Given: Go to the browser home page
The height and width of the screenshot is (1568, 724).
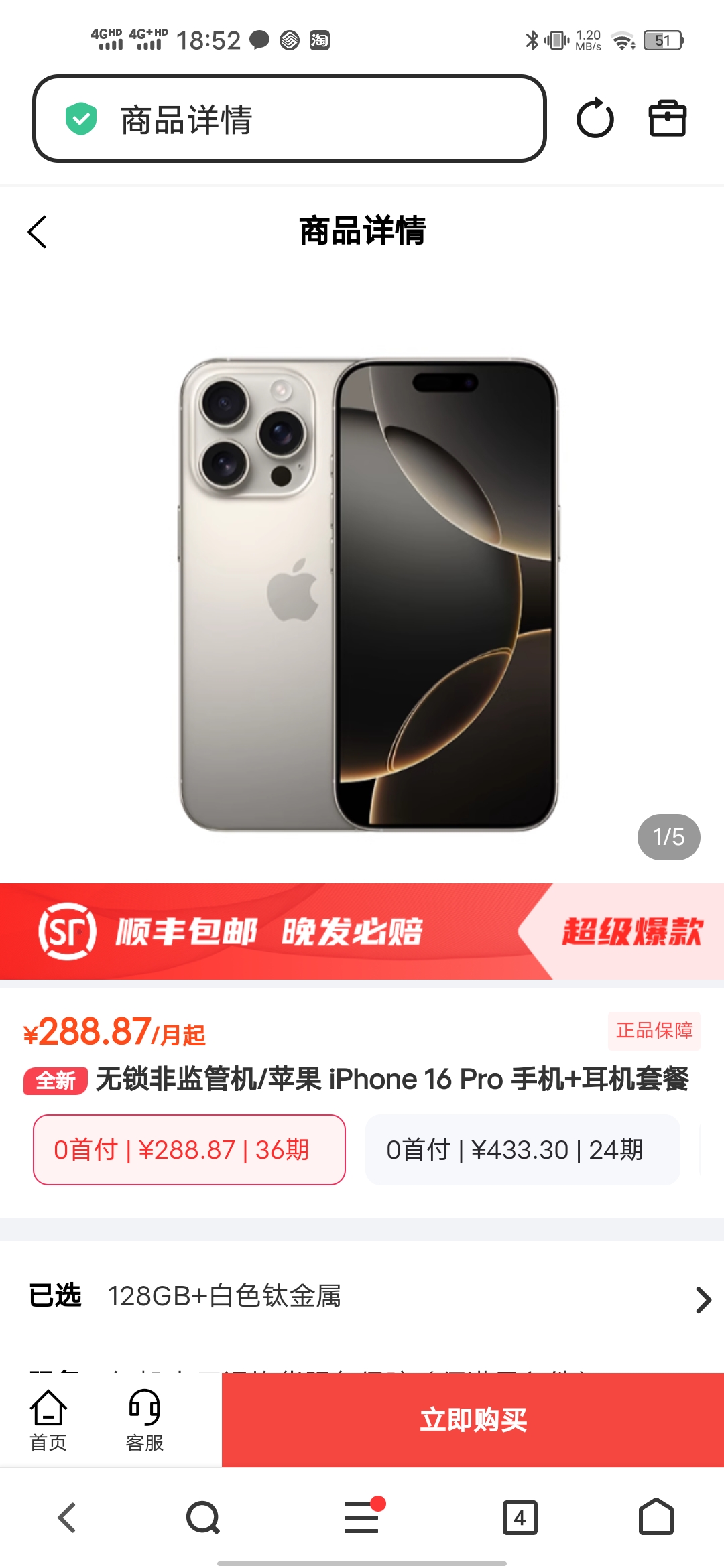Looking at the screenshot, I should [x=656, y=1518].
